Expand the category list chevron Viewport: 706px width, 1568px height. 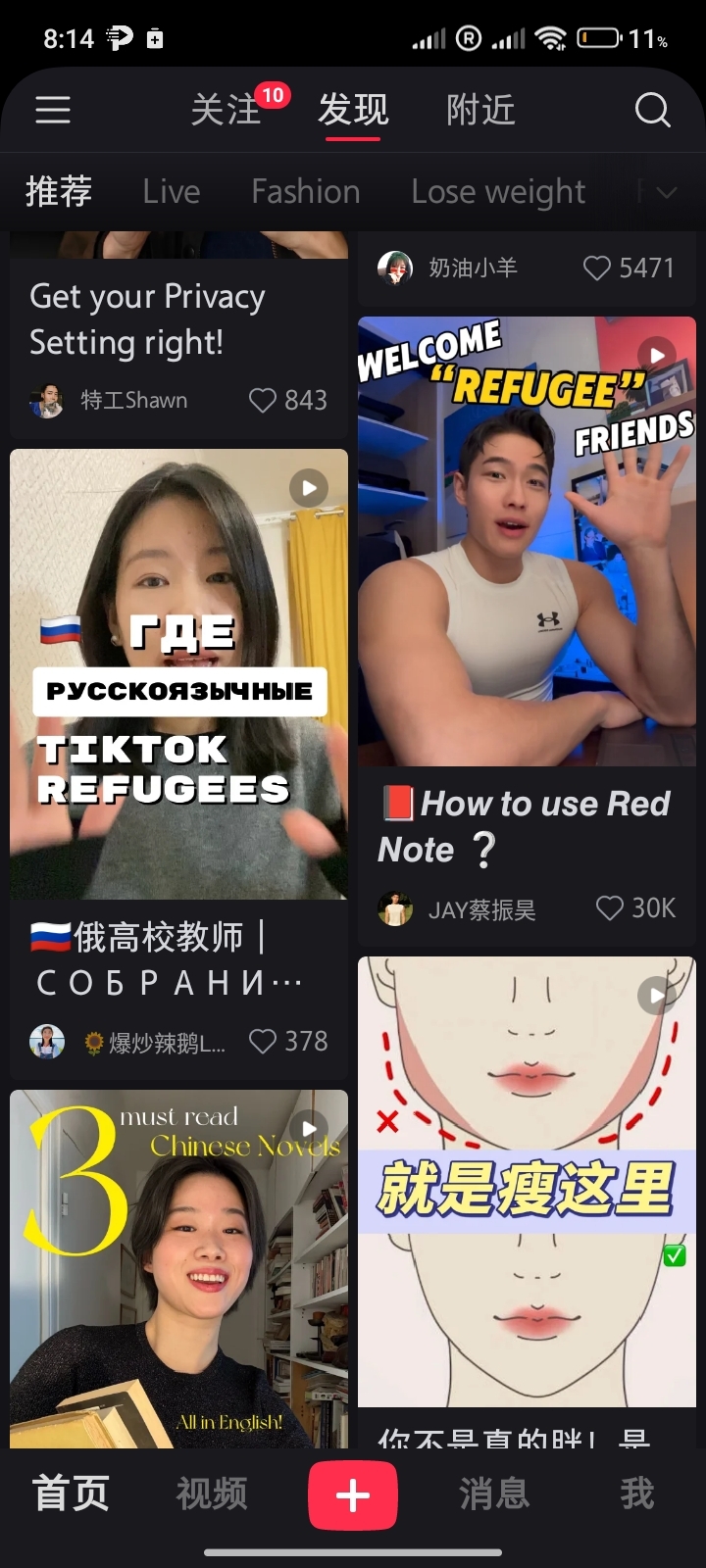click(x=667, y=192)
